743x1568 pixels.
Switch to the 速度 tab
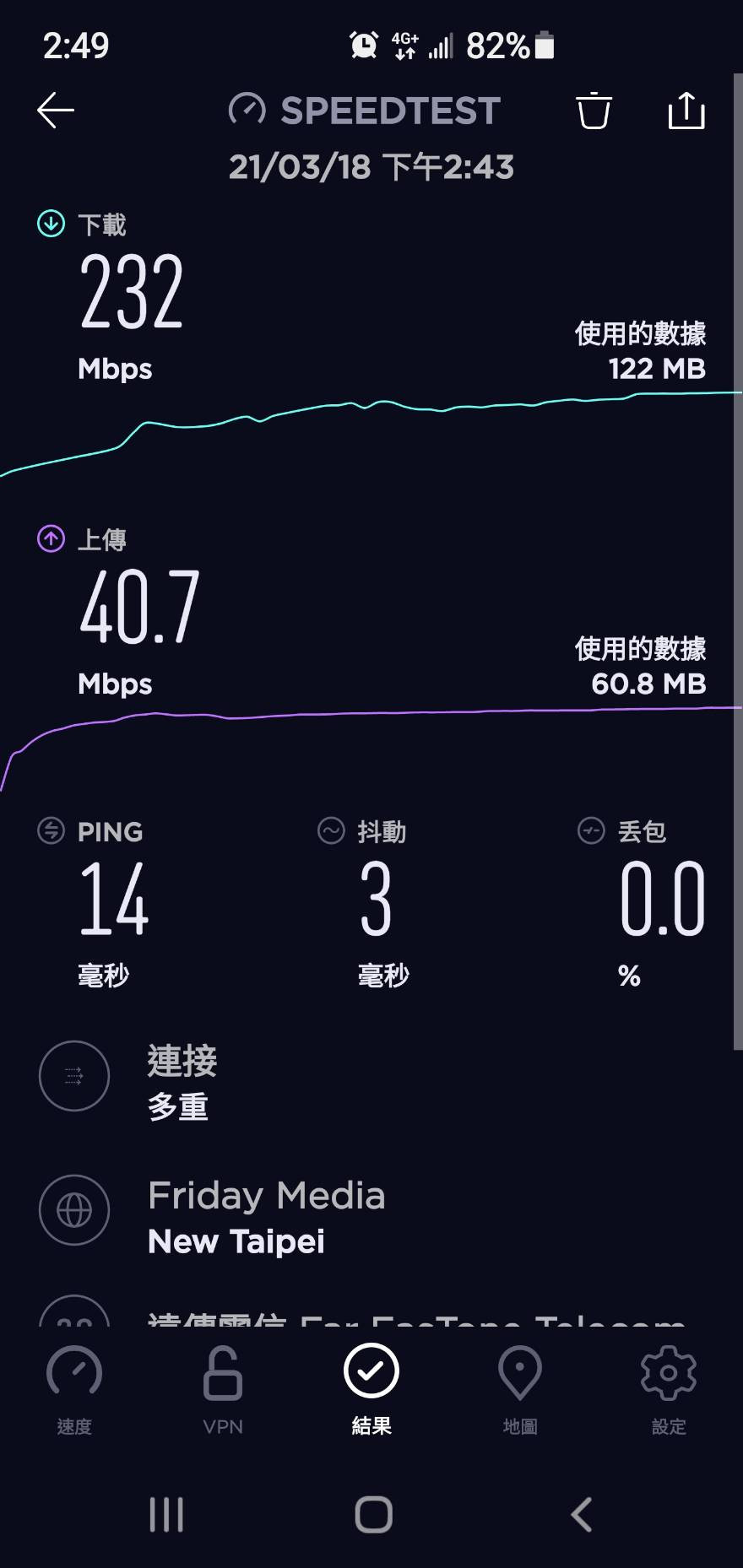pyautogui.click(x=74, y=1389)
